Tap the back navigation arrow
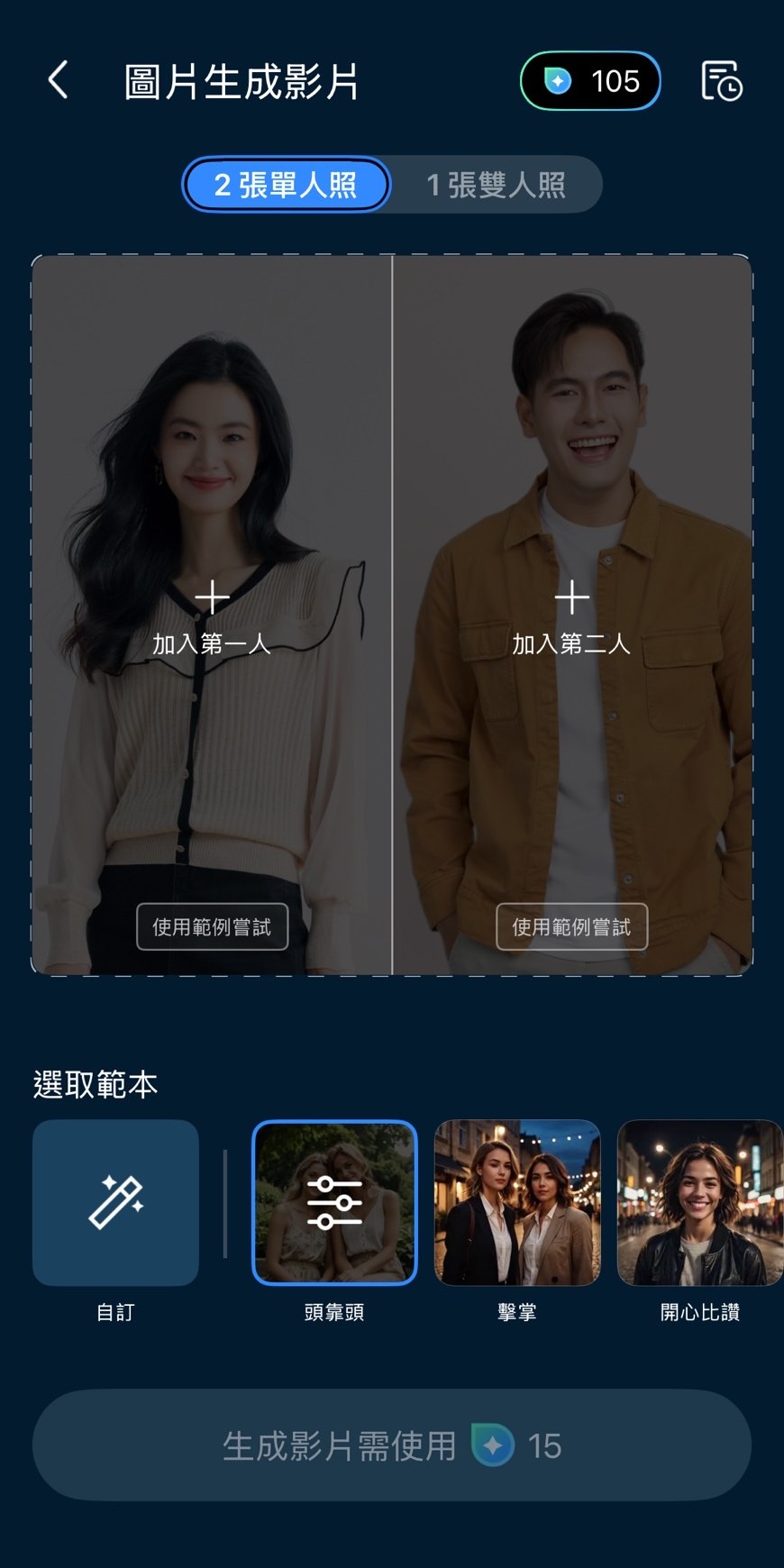784x1568 pixels. (58, 81)
